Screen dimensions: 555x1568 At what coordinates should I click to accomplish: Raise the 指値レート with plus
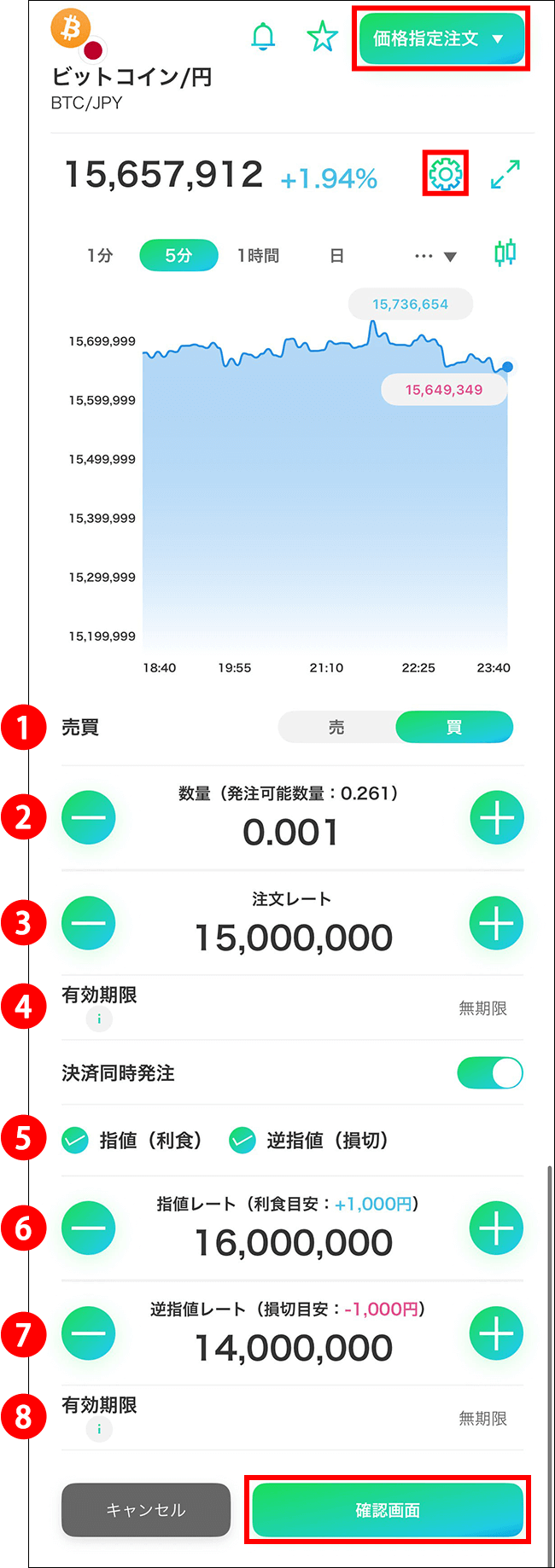pos(496,1228)
